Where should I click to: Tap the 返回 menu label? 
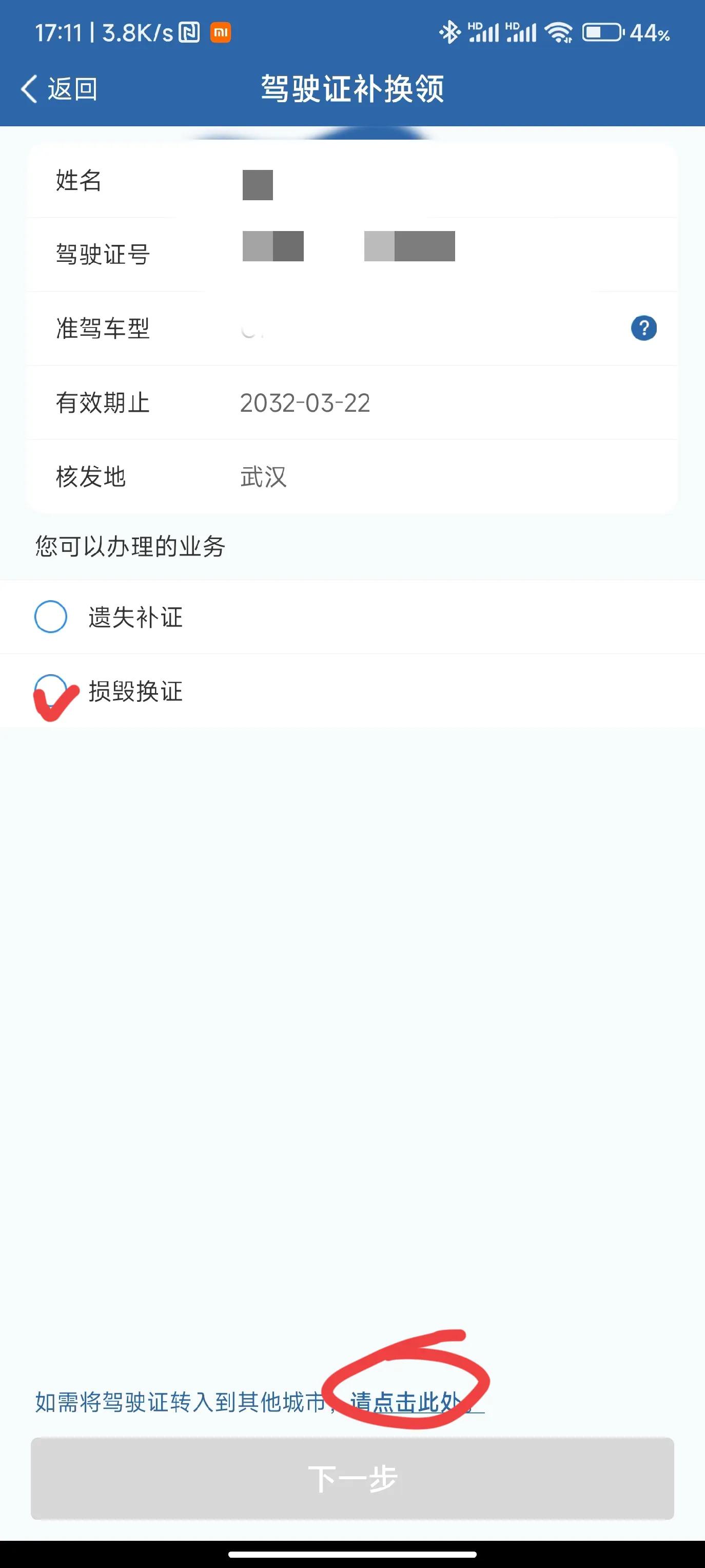(x=71, y=88)
